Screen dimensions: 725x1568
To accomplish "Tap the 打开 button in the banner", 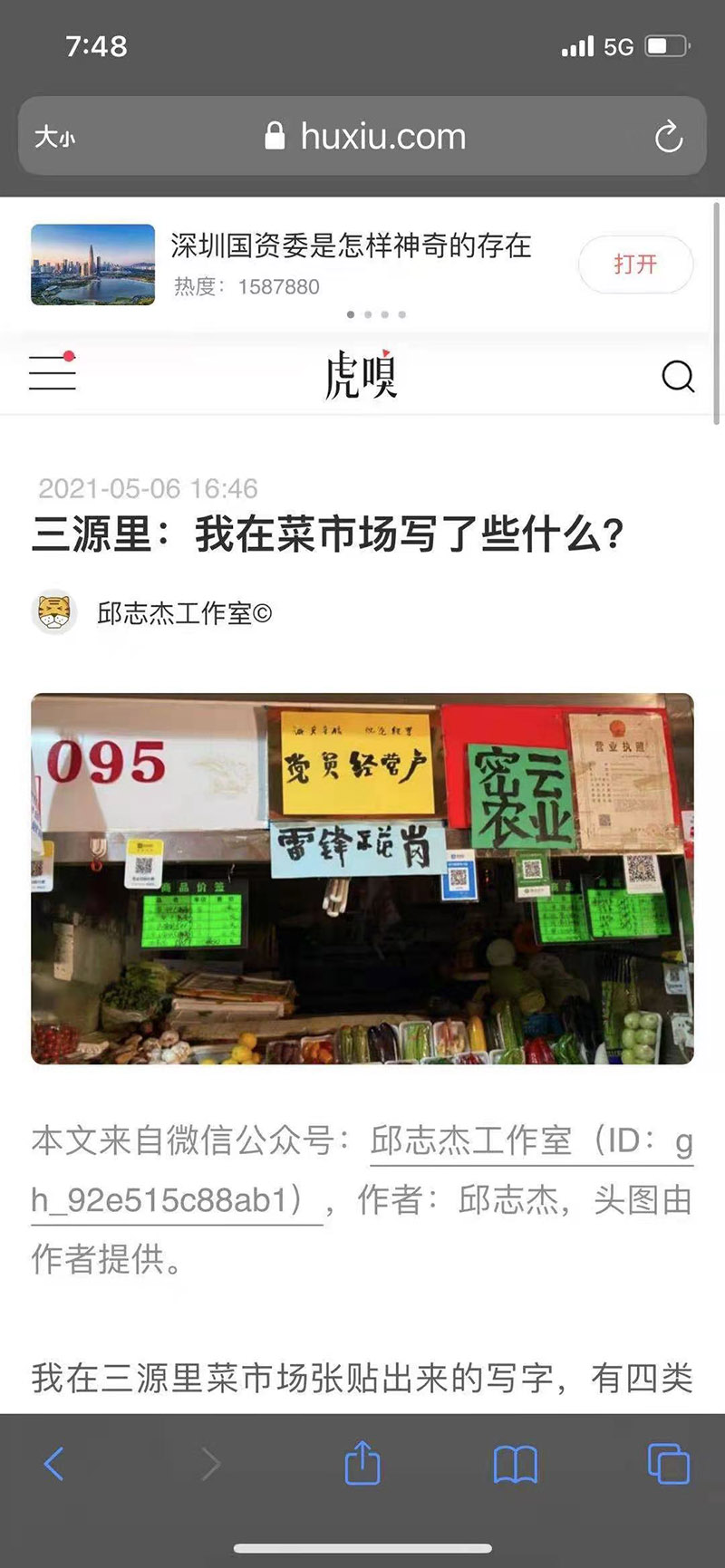I will [x=635, y=264].
